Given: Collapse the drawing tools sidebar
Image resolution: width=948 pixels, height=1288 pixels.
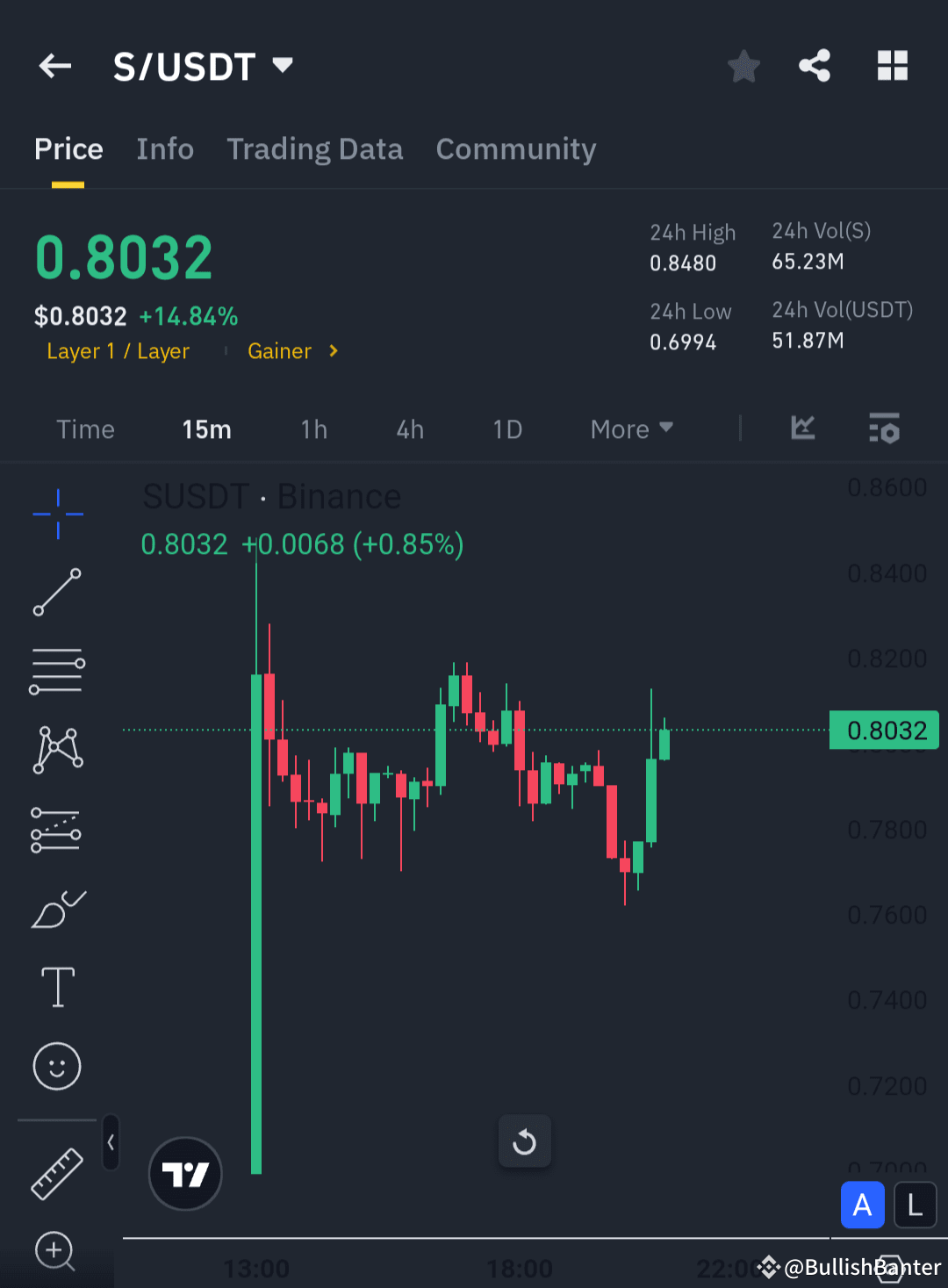Looking at the screenshot, I should 111,1142.
